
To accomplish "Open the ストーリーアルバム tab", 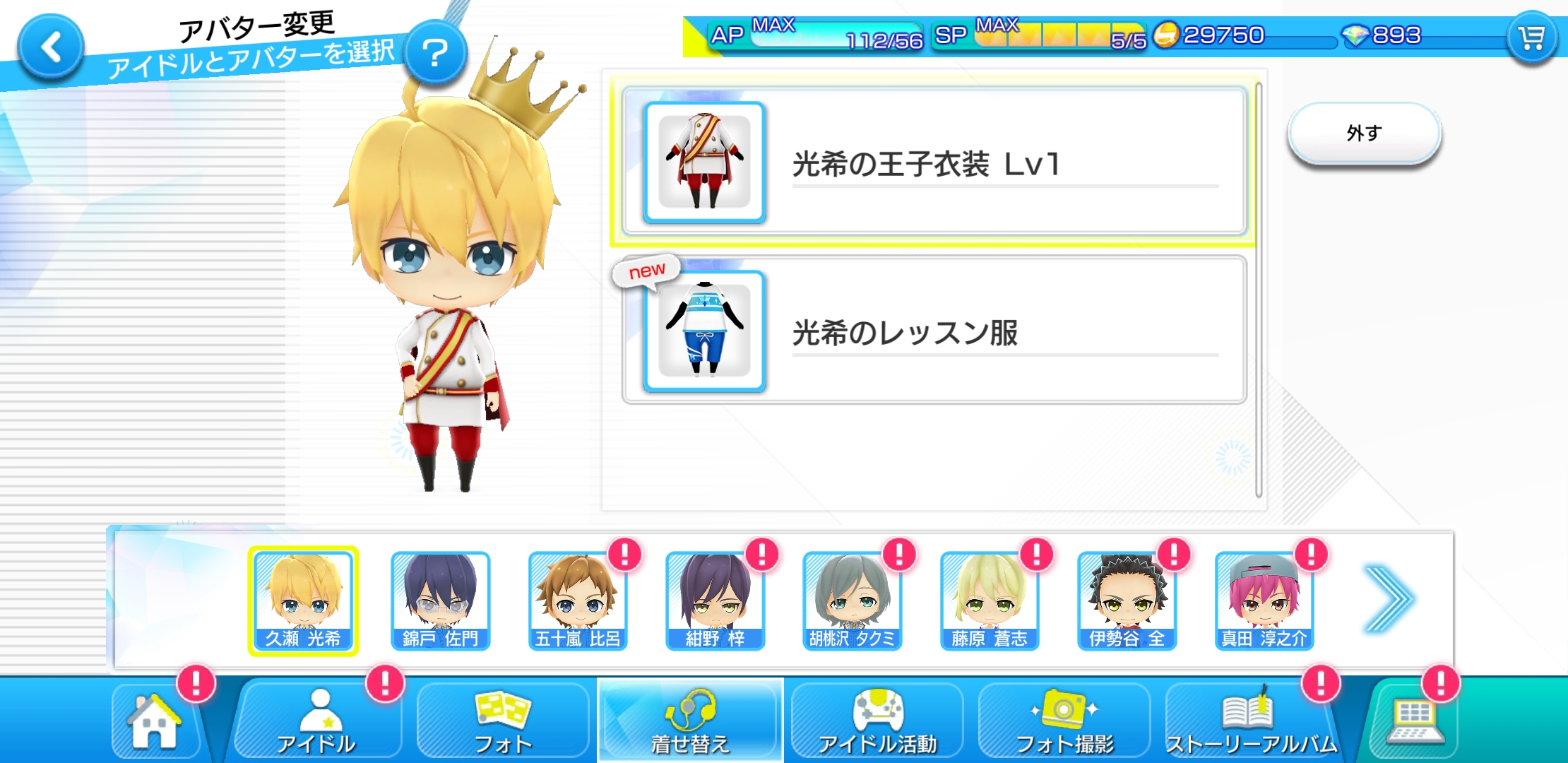I will coord(1250,721).
